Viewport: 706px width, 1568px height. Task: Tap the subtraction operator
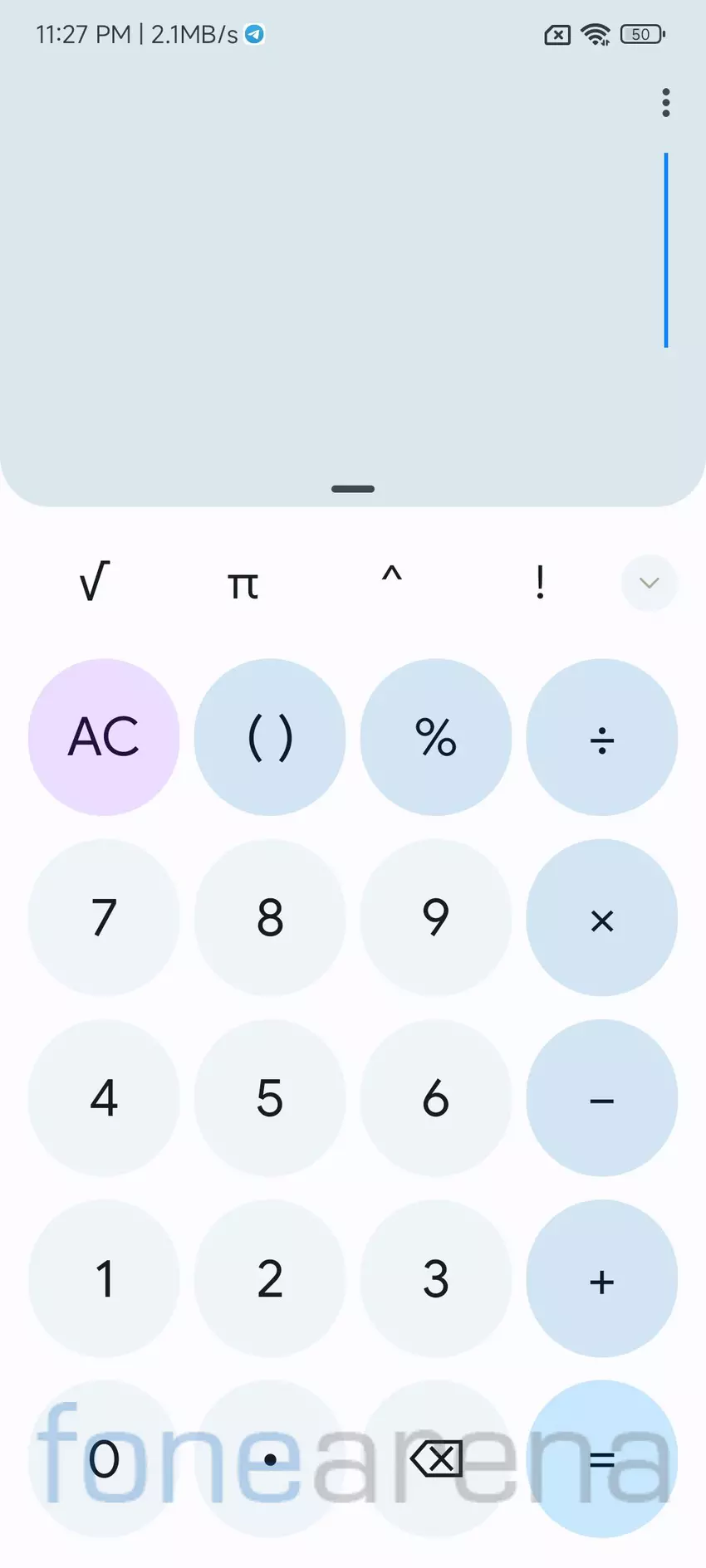point(602,1098)
